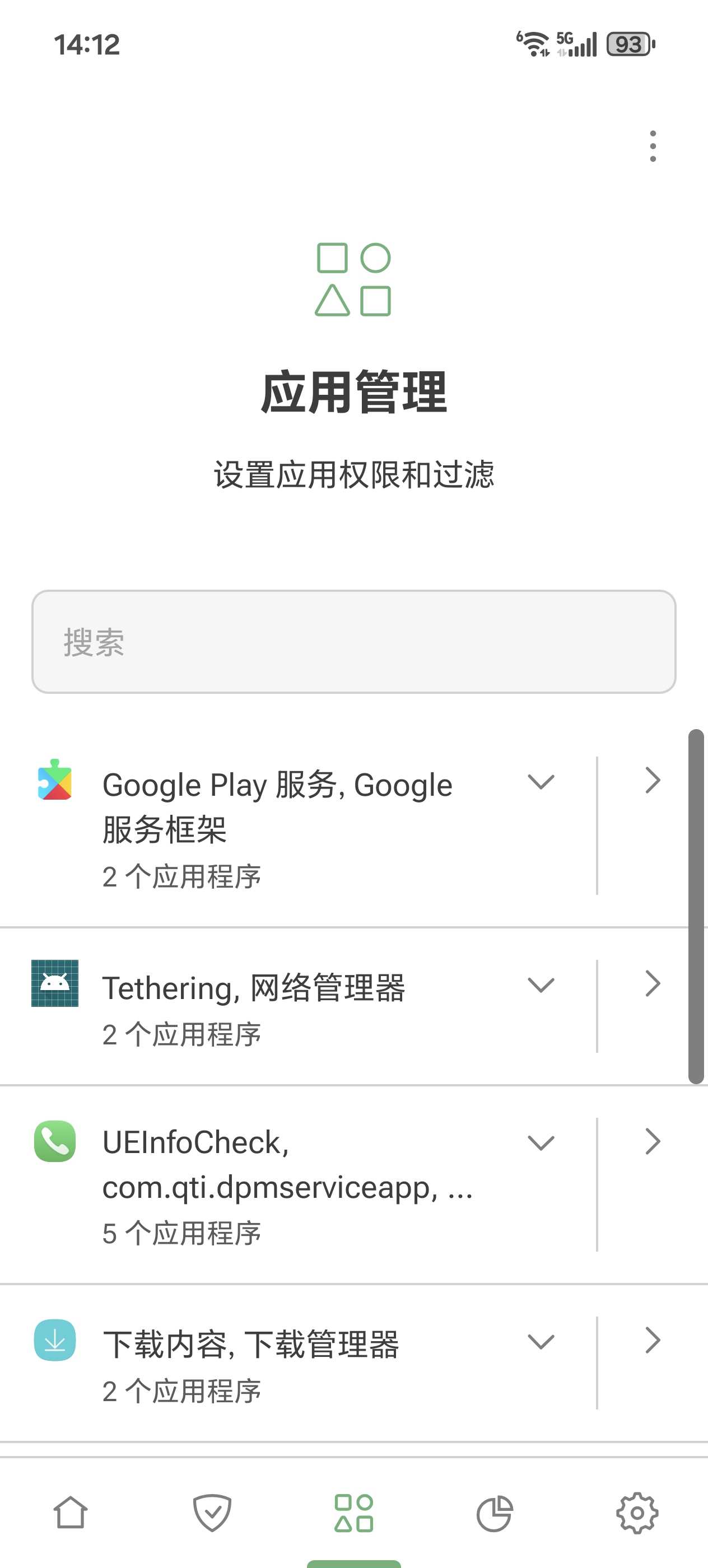Open the three-dot overflow menu

(653, 146)
